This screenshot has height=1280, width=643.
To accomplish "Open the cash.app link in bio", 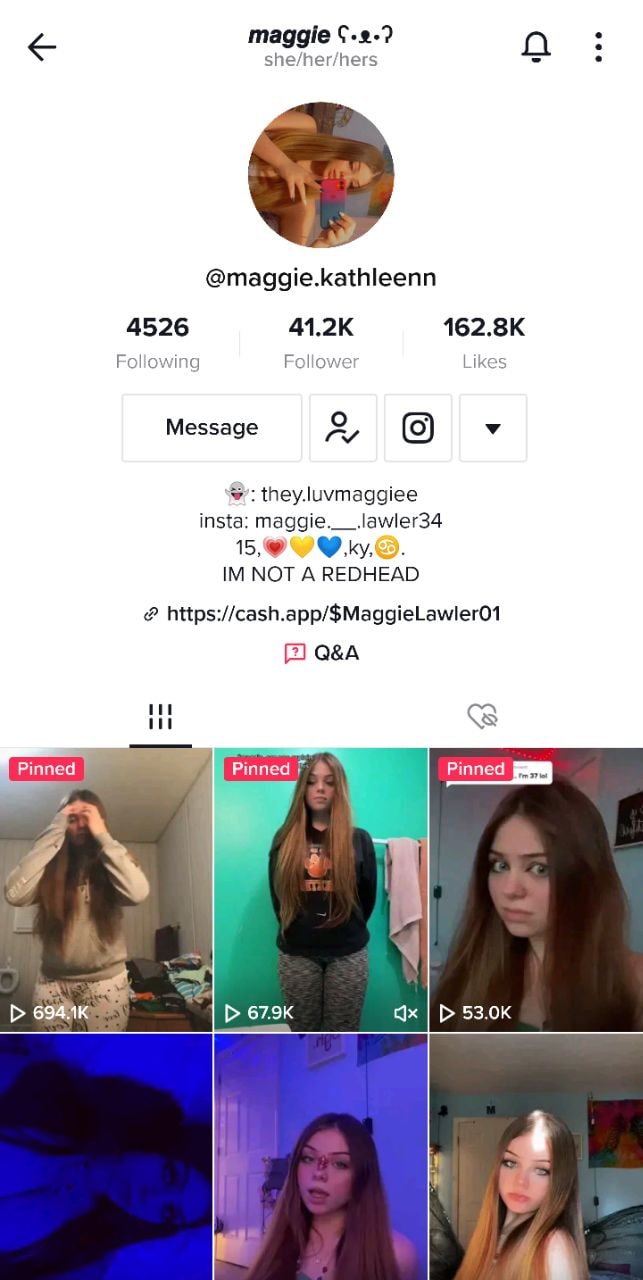I will (332, 614).
